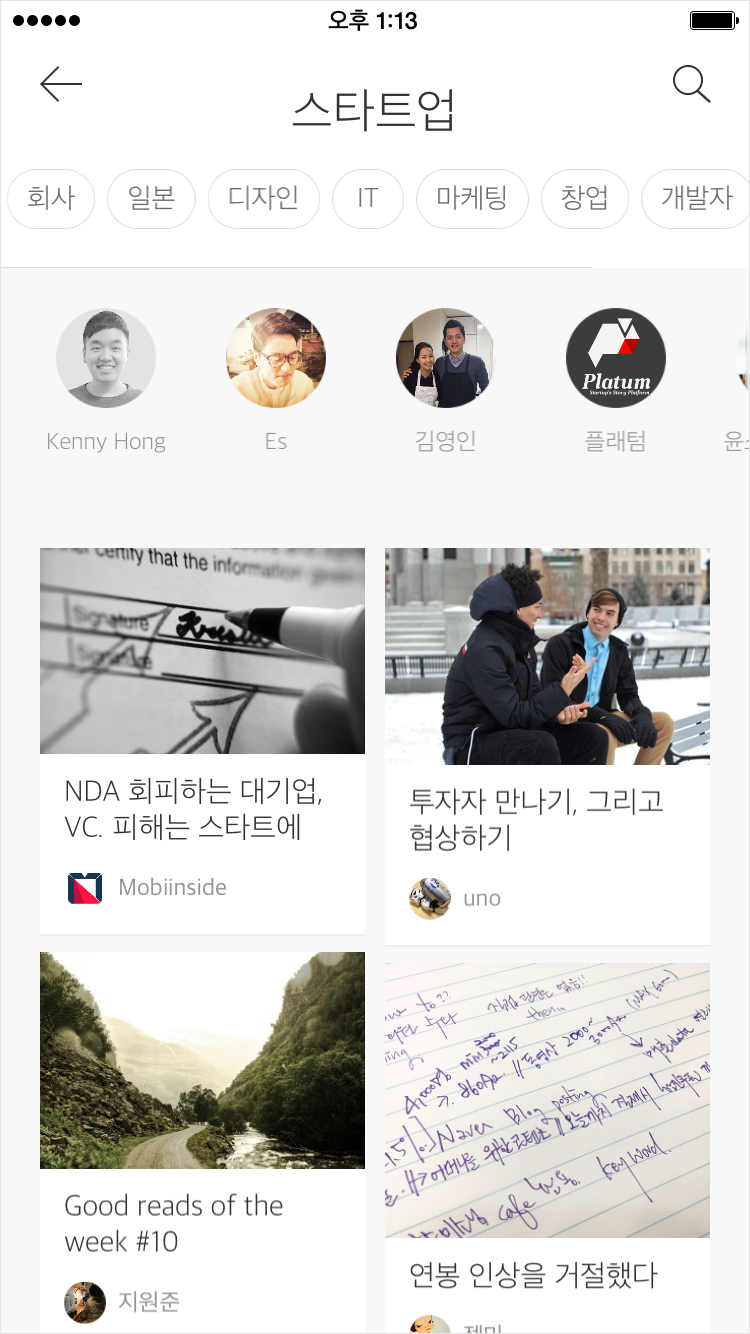Open the Good reads of the week thumbnail
Screen dimensions: 750x1334
click(x=202, y=1060)
